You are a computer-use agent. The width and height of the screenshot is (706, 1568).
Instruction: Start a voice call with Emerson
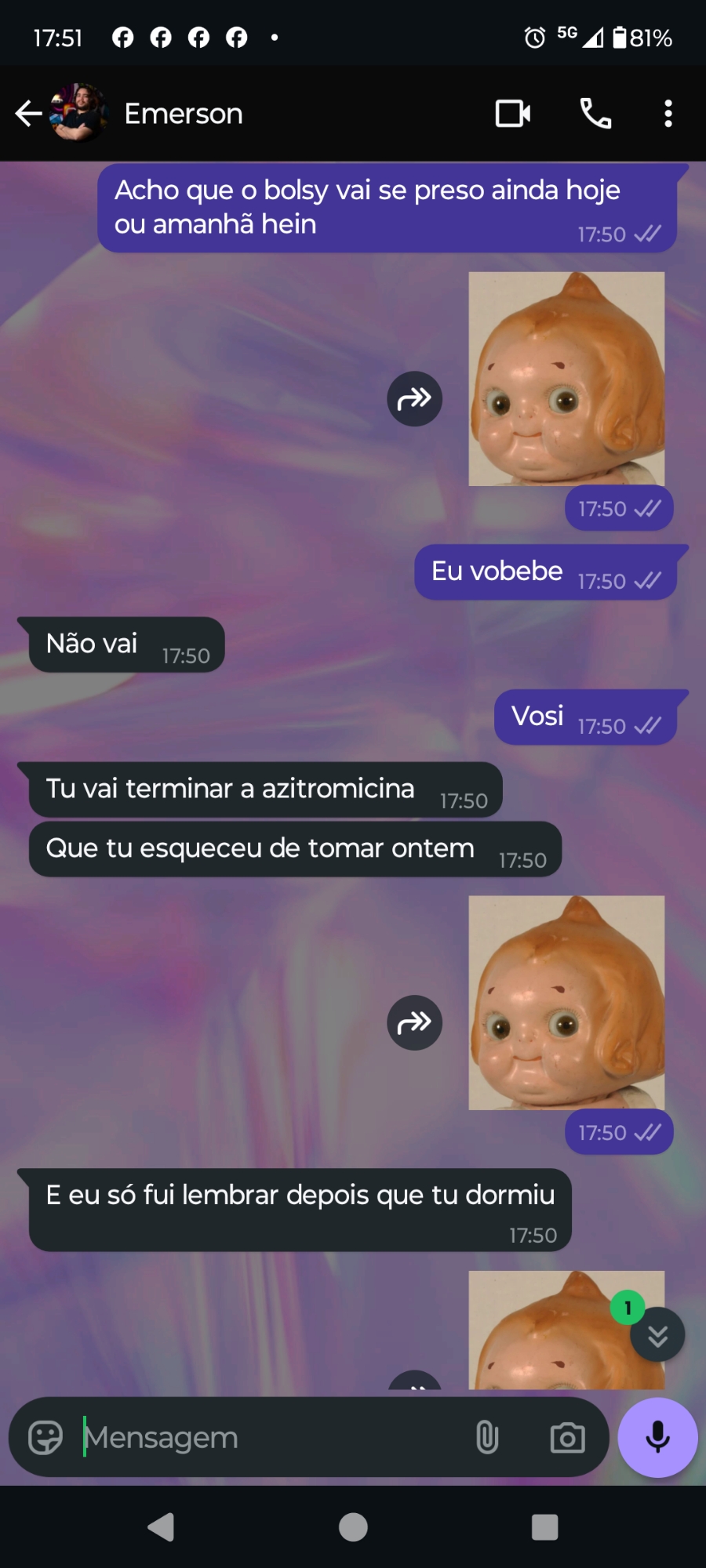(595, 114)
